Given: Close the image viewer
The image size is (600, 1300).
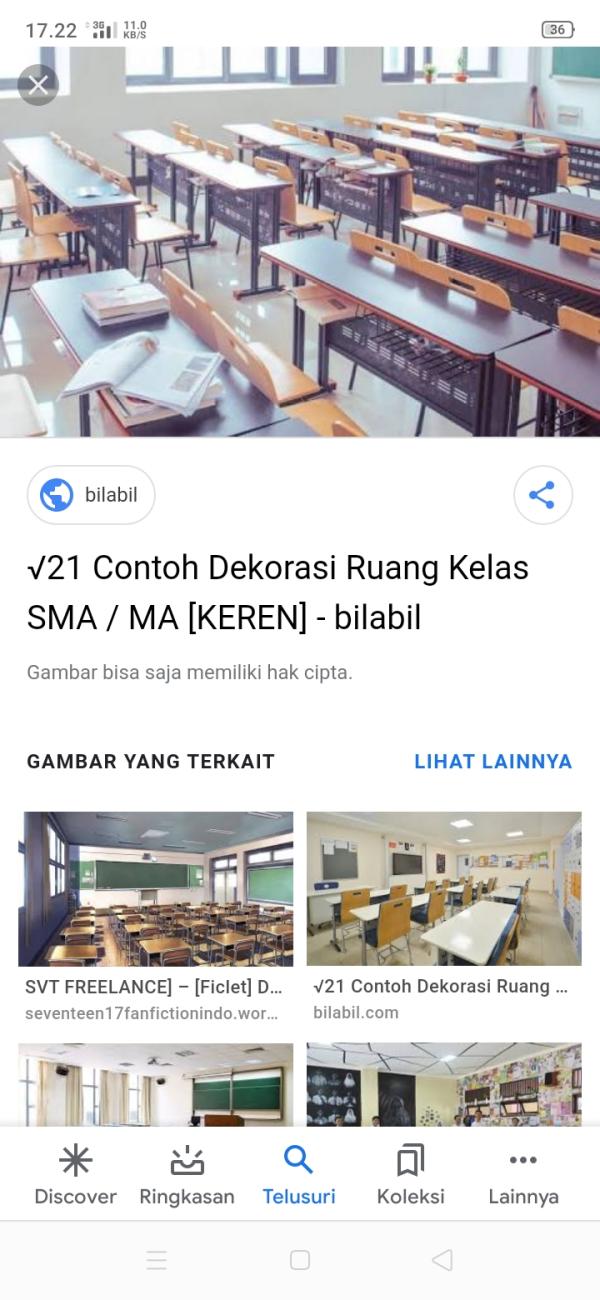Looking at the screenshot, I should (38, 85).
